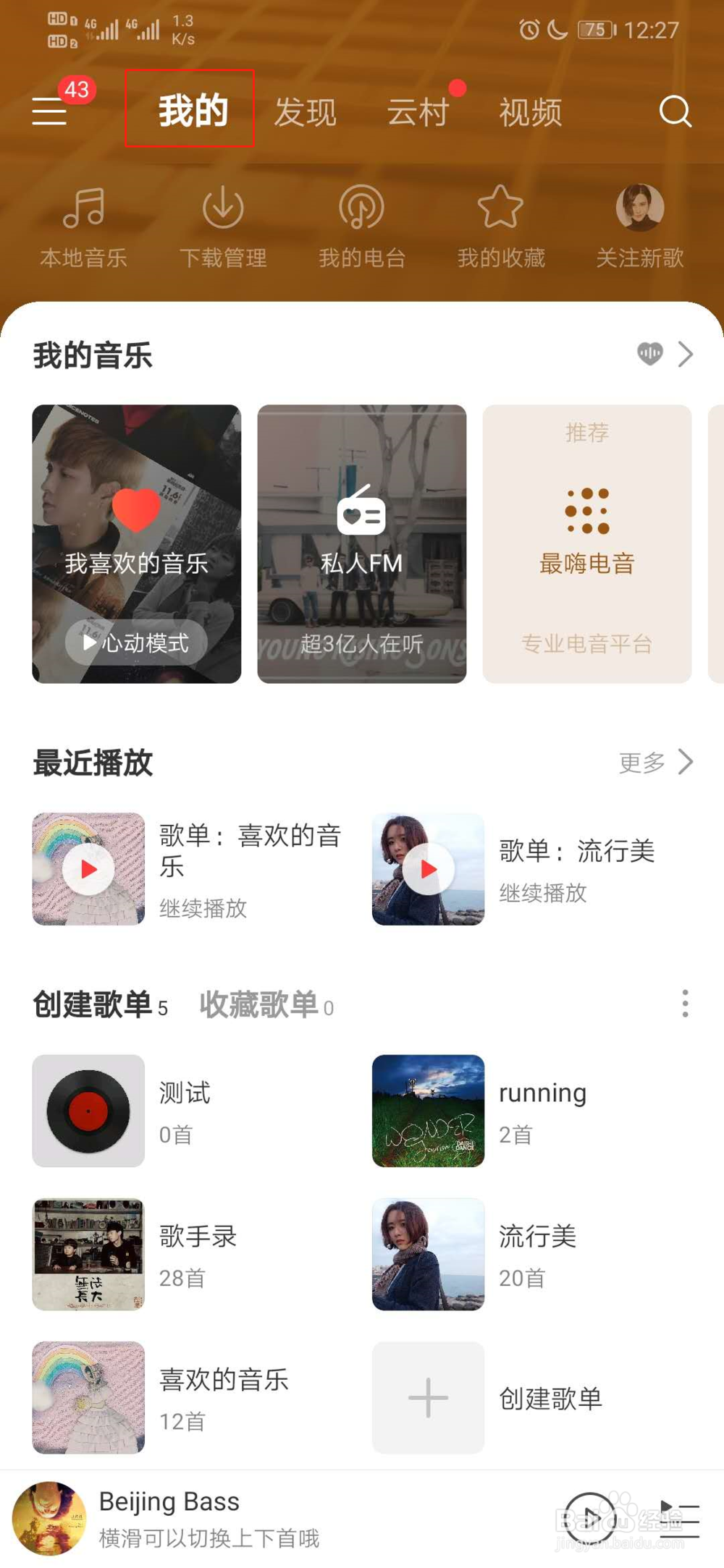Image resolution: width=724 pixels, height=1568 pixels.
Task: Switch to the 发现 tab
Action: pyautogui.click(x=305, y=113)
